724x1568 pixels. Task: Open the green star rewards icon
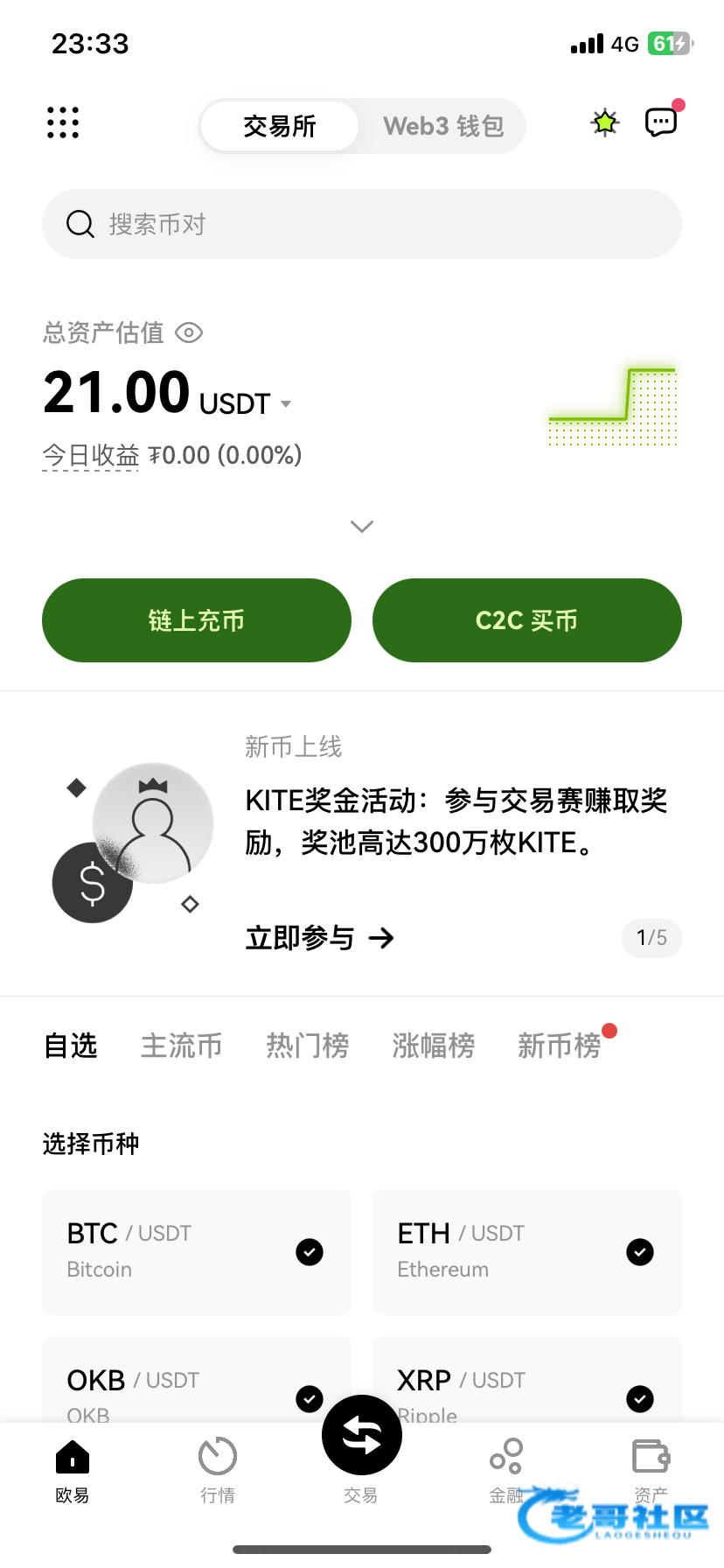(605, 122)
